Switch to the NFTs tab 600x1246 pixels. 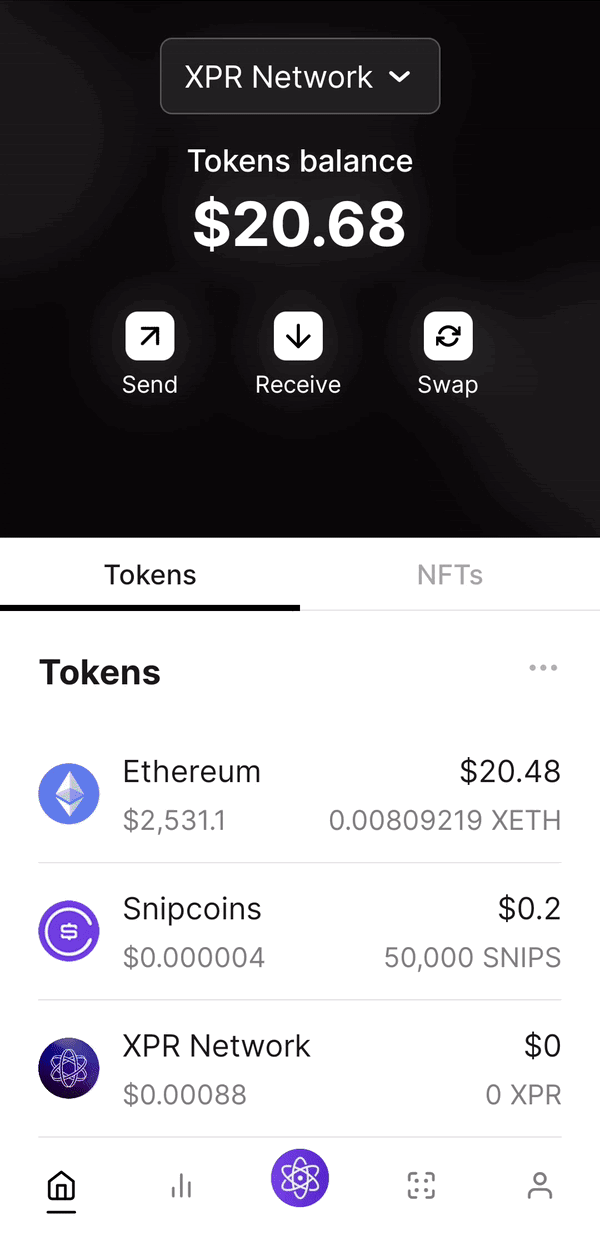point(449,575)
